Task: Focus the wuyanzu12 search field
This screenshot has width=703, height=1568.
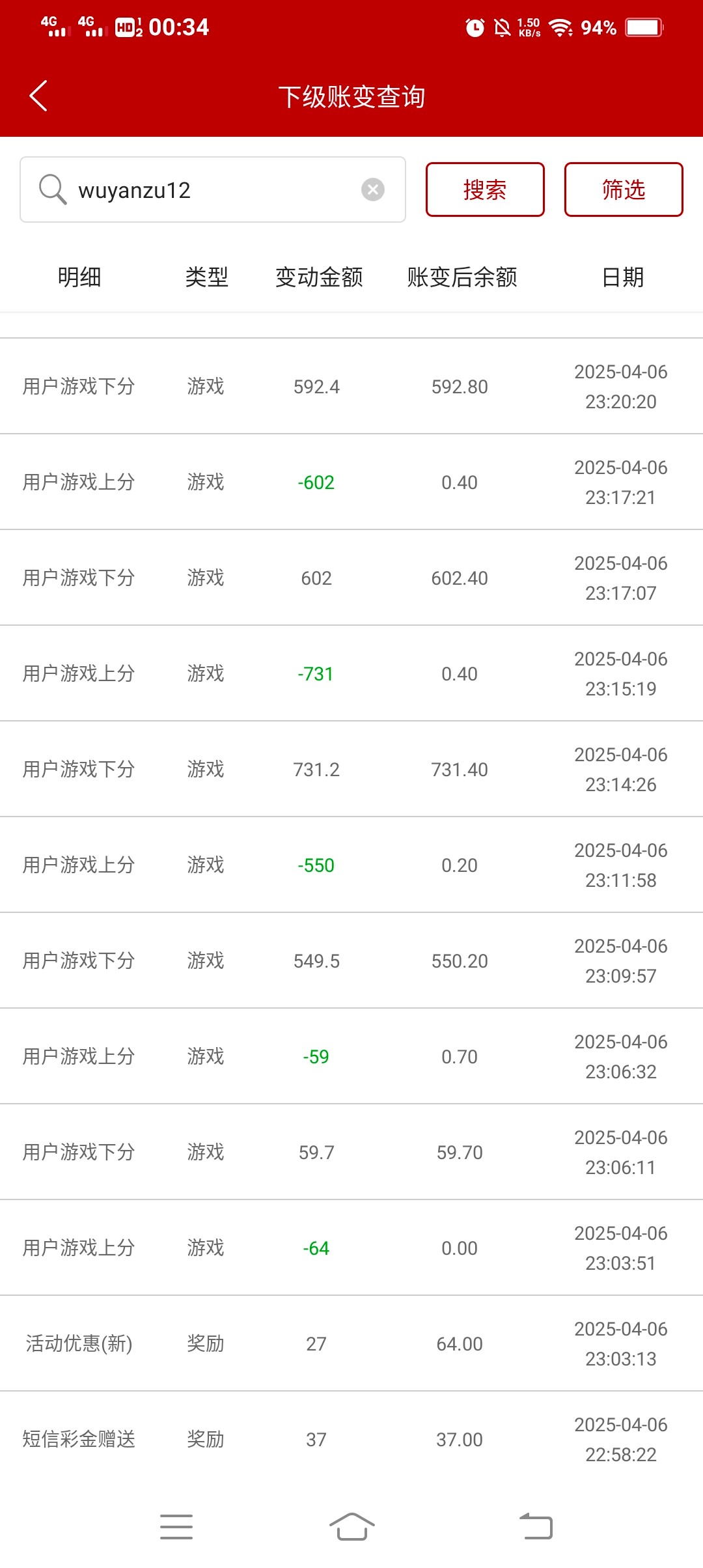Action: tap(208, 190)
